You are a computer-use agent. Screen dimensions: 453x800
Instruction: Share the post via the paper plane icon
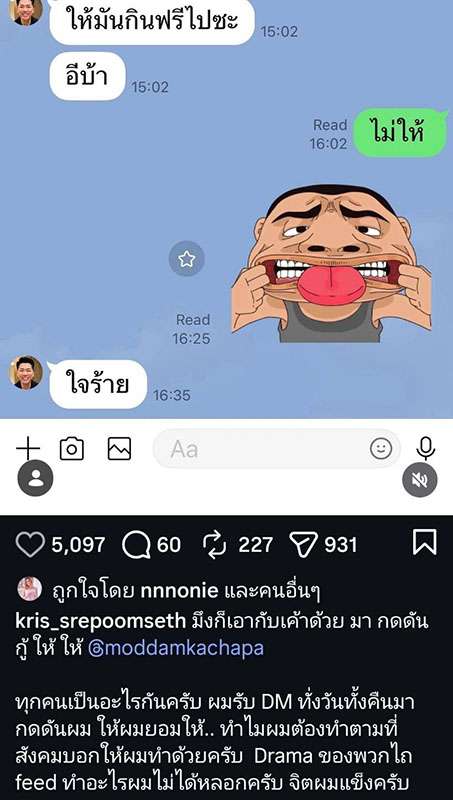tap(304, 544)
